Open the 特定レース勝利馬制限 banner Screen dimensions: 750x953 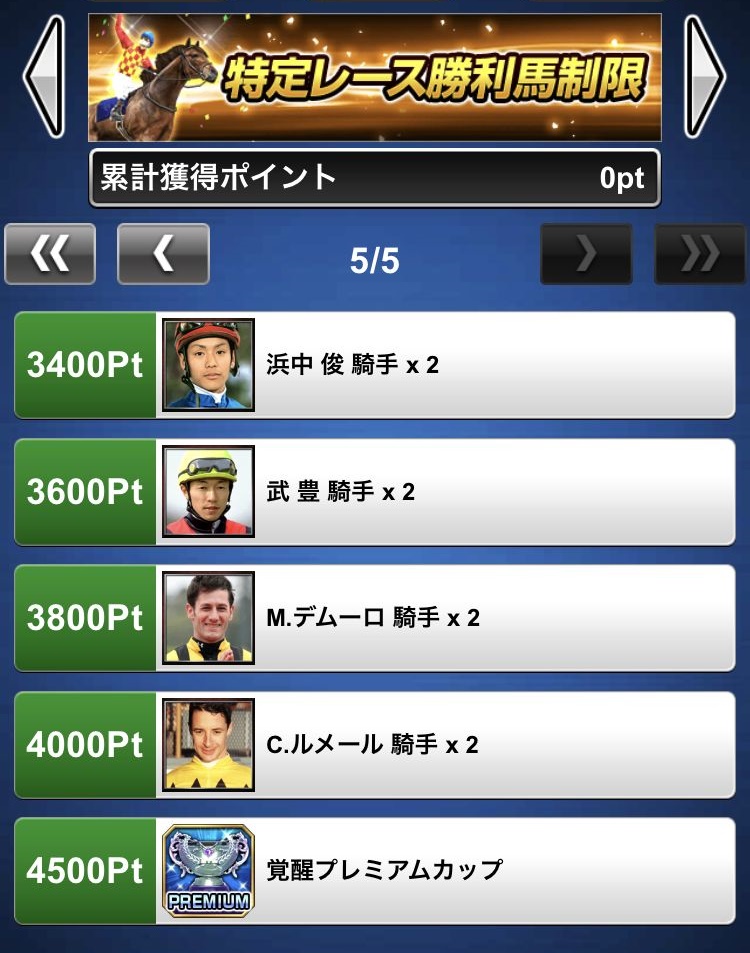pos(375,77)
